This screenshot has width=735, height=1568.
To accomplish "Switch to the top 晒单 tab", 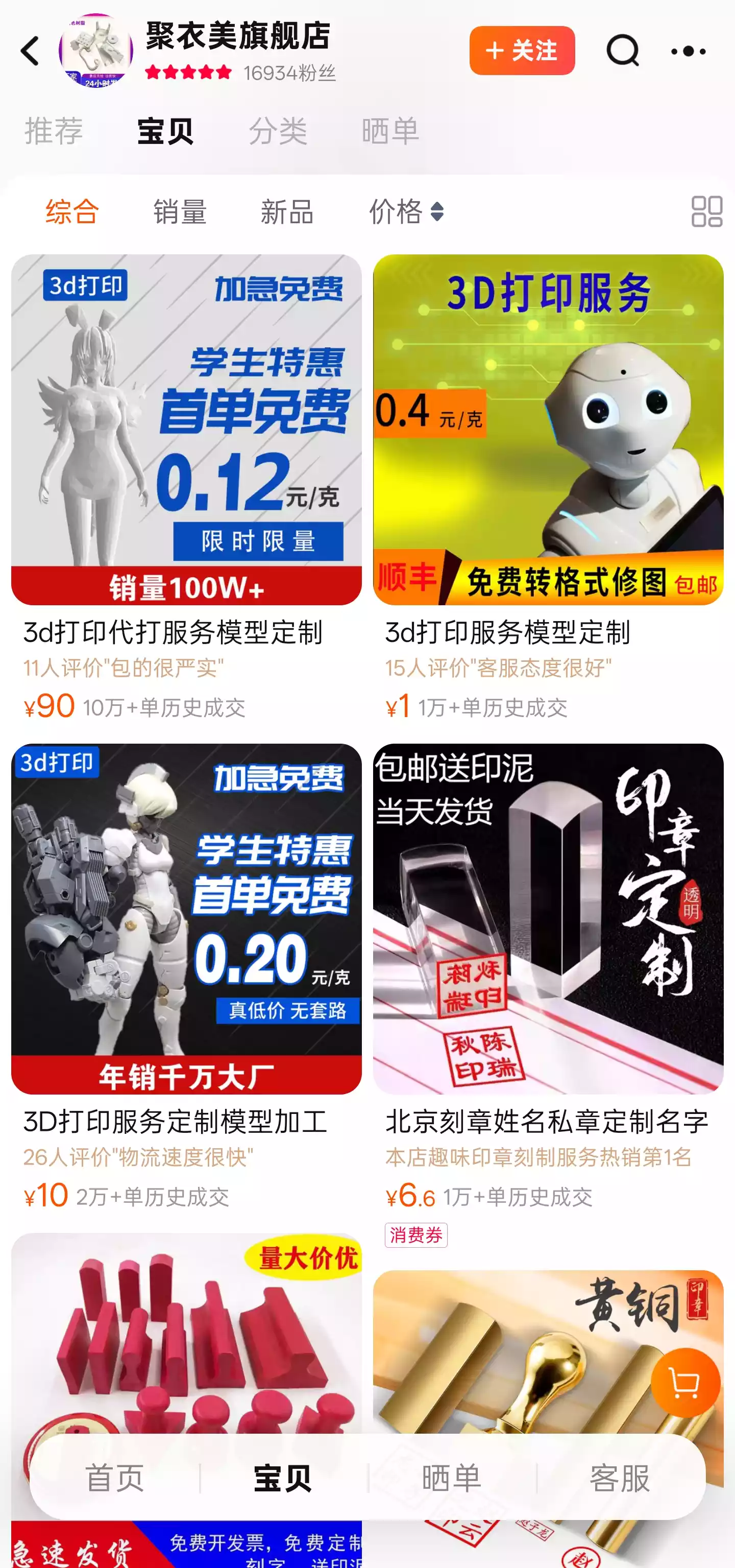I will pyautogui.click(x=390, y=131).
